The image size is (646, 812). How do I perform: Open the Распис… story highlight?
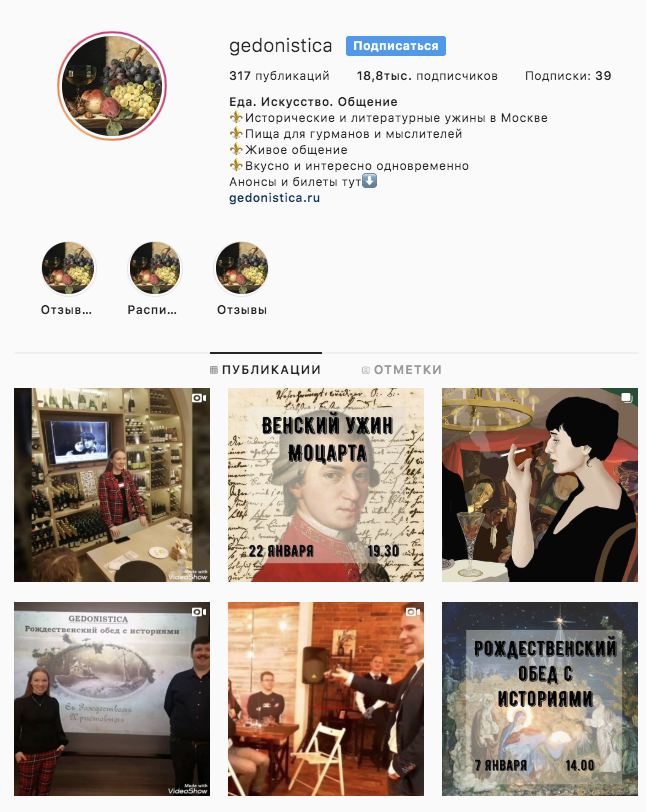(155, 268)
